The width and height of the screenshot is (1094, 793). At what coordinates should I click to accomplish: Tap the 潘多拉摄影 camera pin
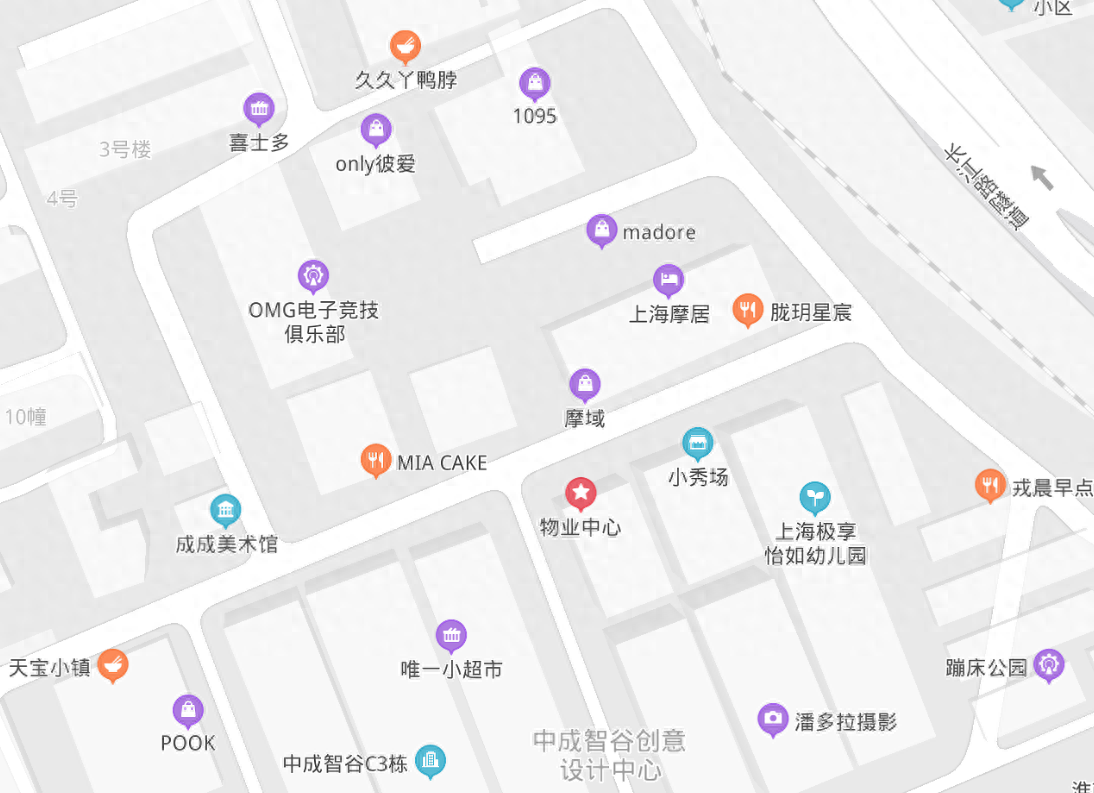click(x=772, y=718)
